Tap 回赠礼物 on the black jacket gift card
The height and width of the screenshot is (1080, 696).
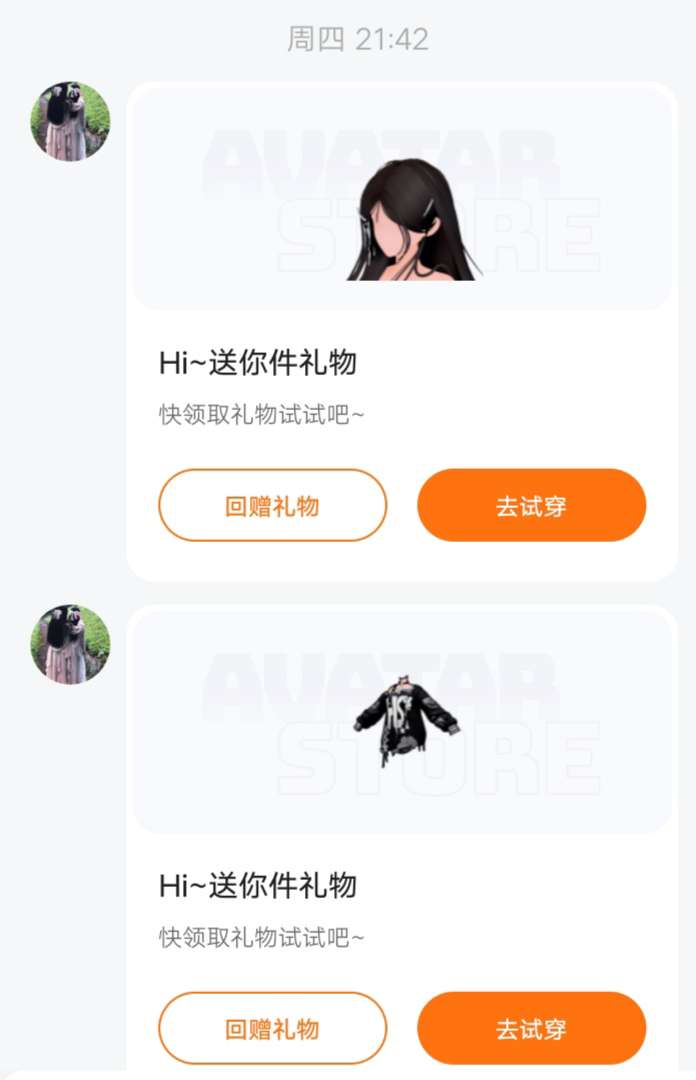pos(272,1029)
